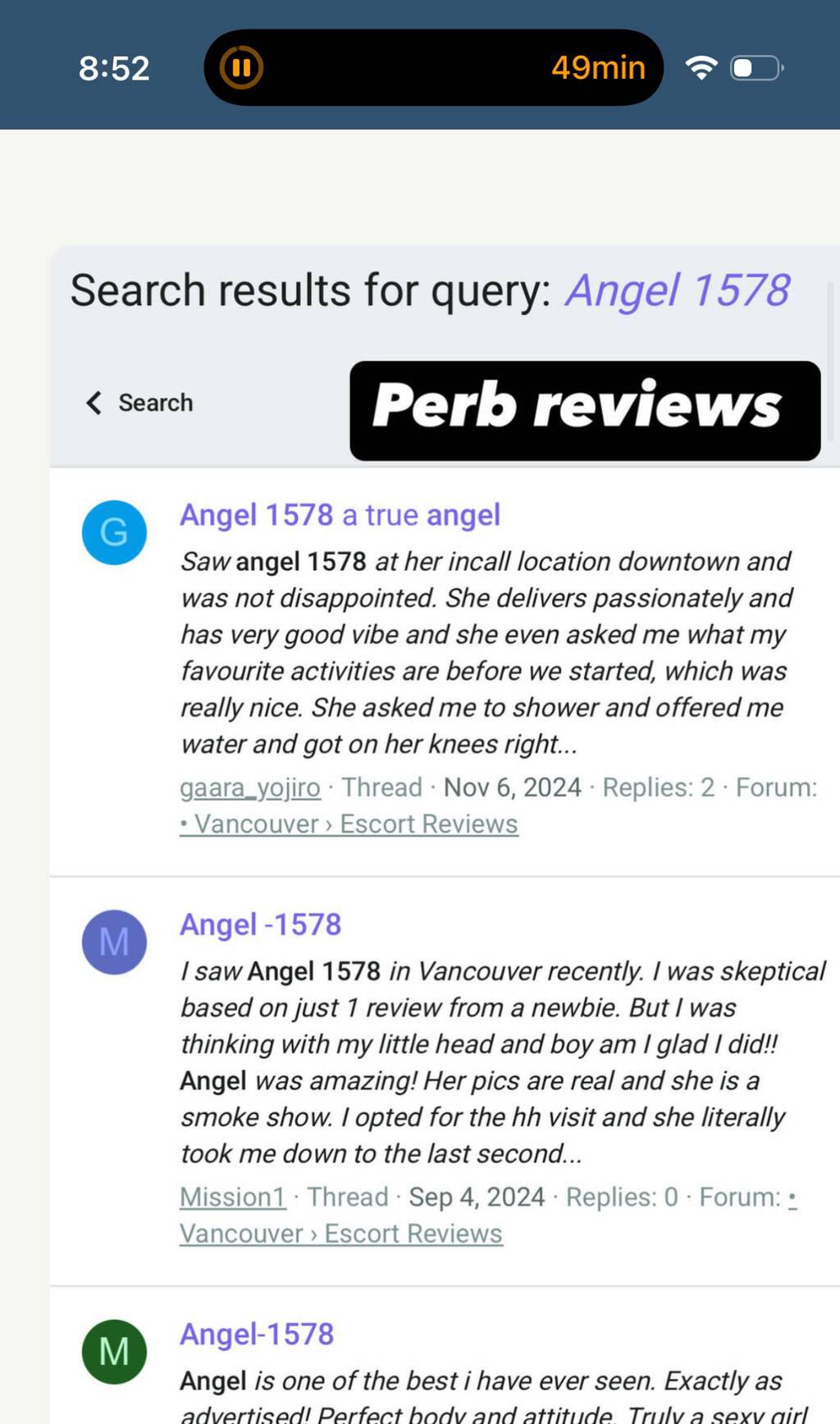
Task: Open the forum link under gaara_yojiro's thread
Action: point(349,824)
